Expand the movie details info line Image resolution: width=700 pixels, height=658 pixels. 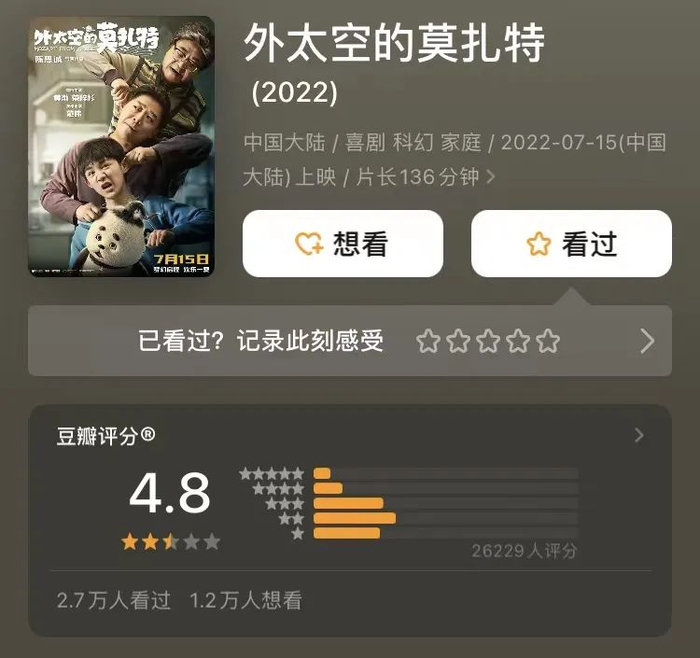455,160
